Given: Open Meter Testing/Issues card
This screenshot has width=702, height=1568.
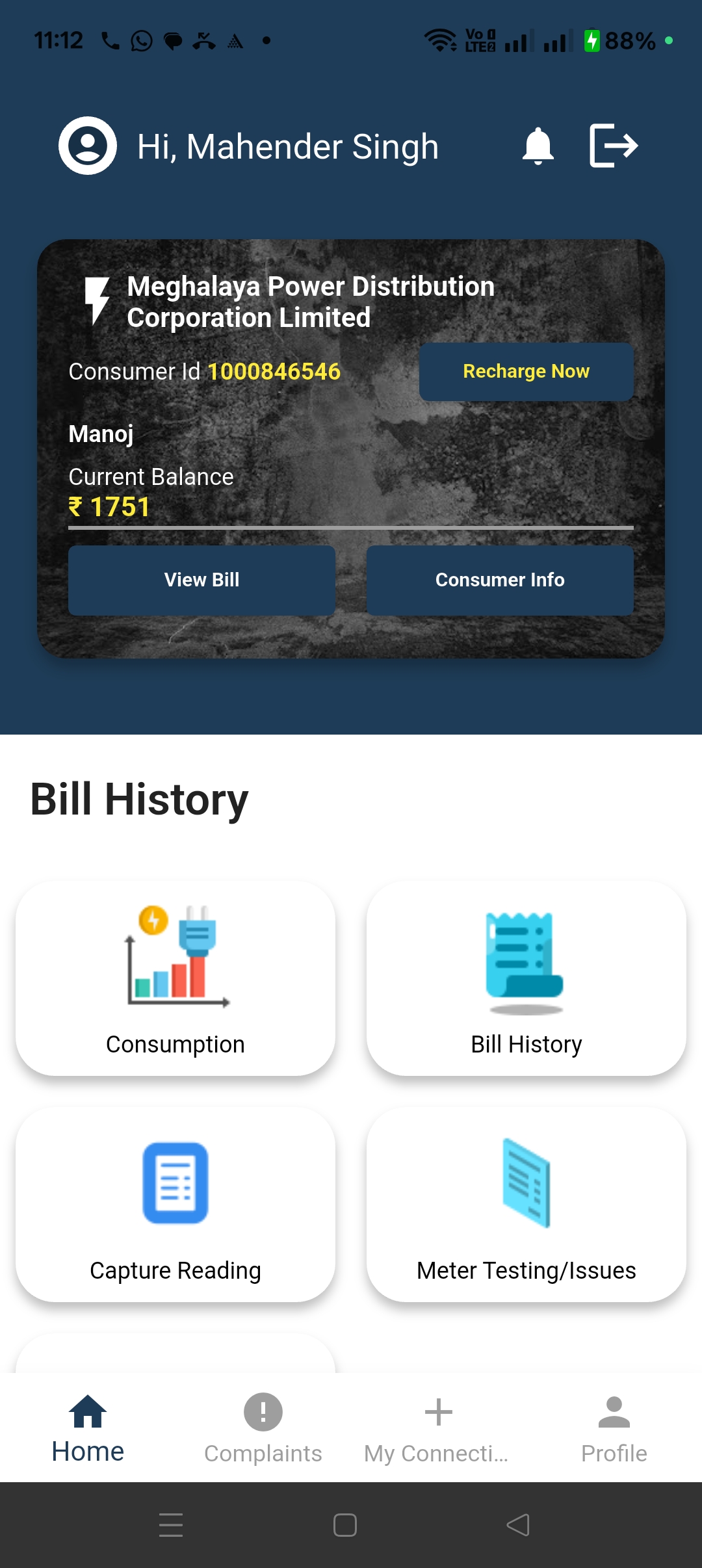Looking at the screenshot, I should point(526,1205).
